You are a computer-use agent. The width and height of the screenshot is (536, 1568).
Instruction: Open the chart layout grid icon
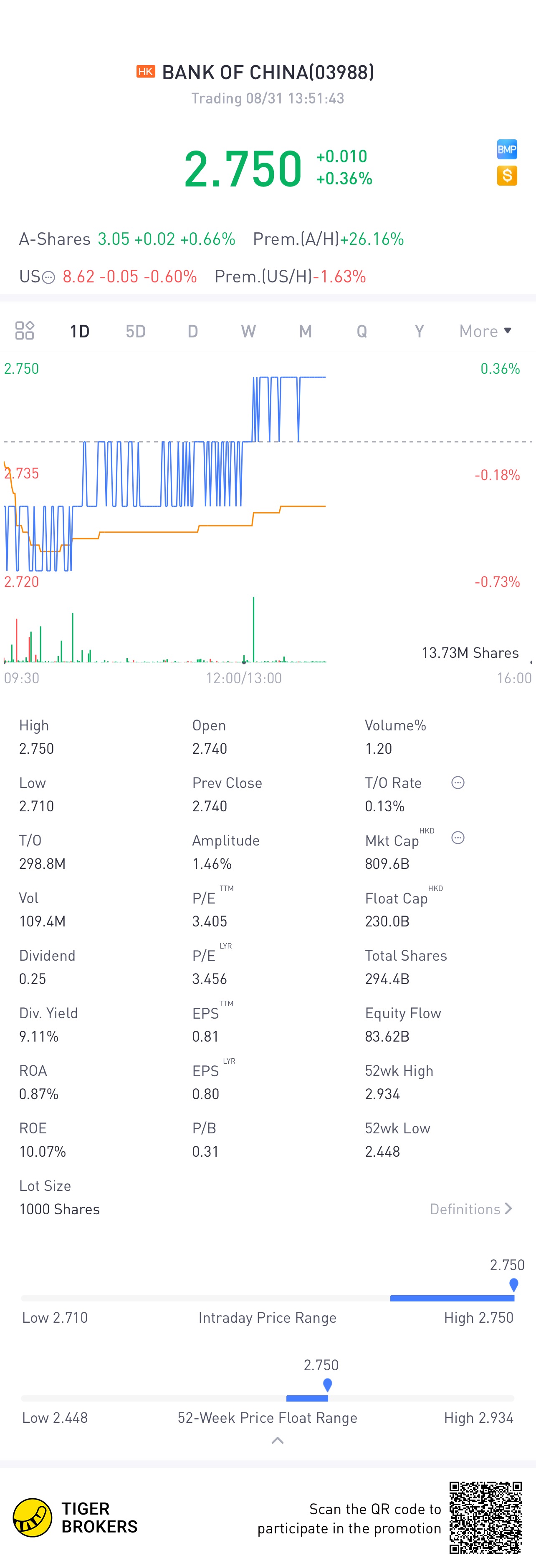pyautogui.click(x=24, y=330)
